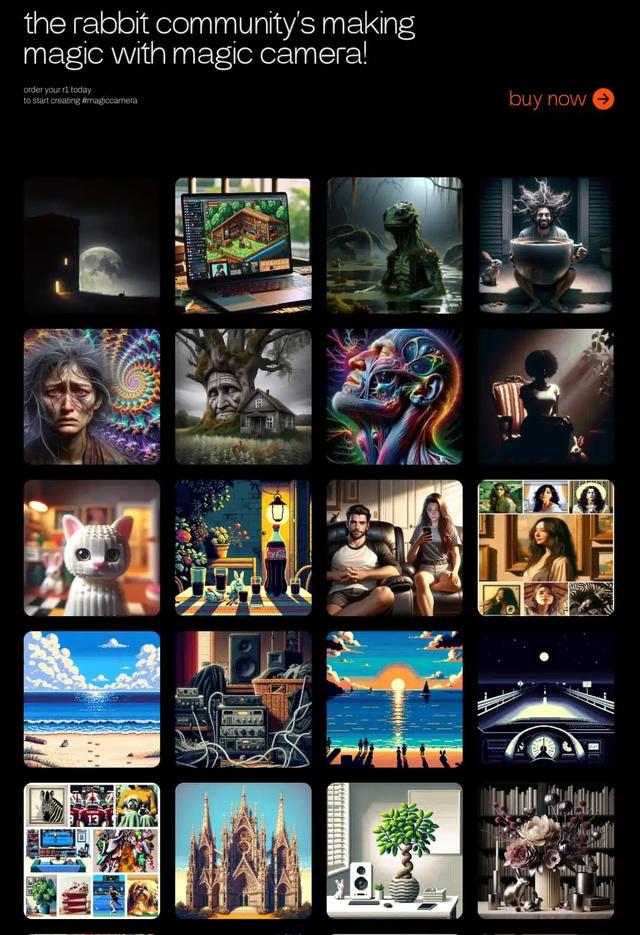
Task: Open the tree with face and house image
Action: [243, 396]
